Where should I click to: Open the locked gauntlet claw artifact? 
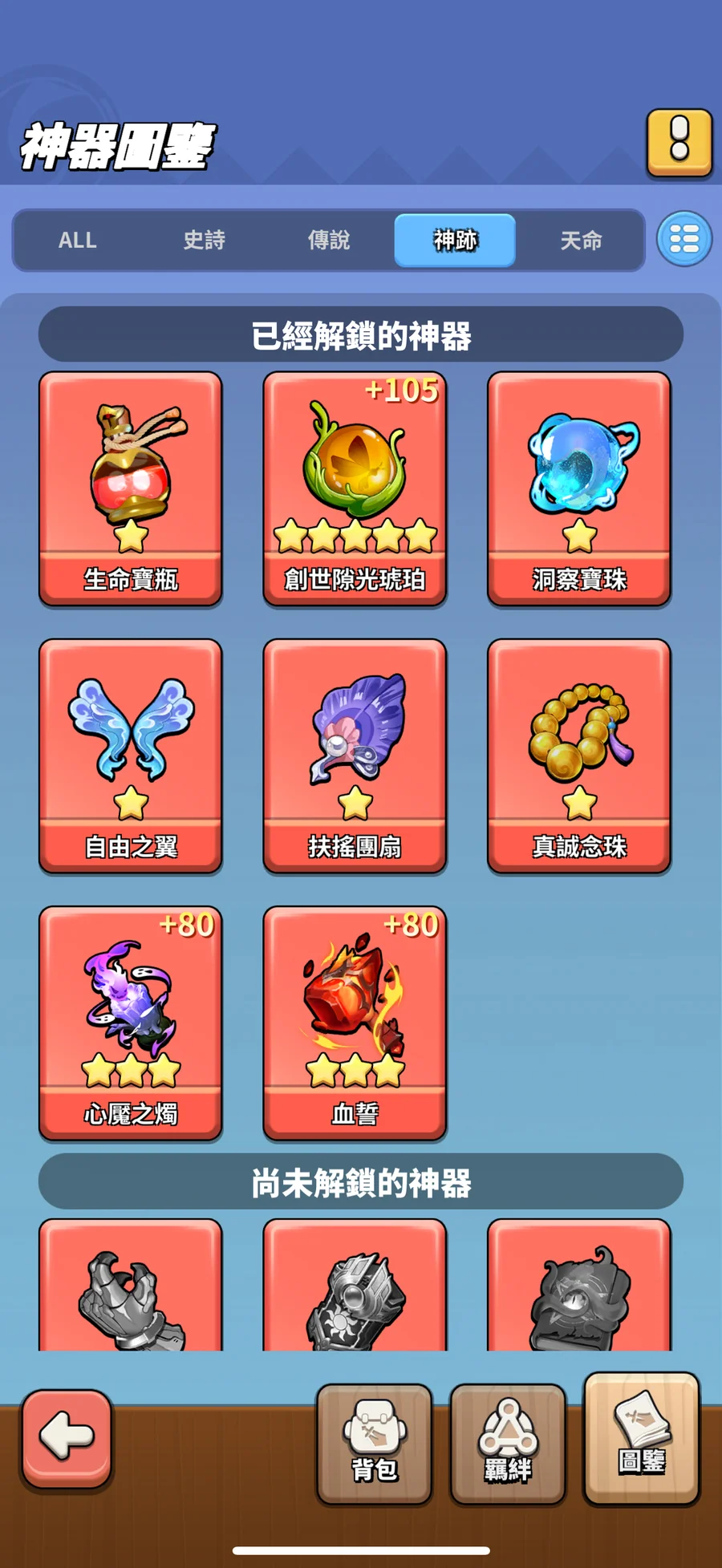point(131,1291)
